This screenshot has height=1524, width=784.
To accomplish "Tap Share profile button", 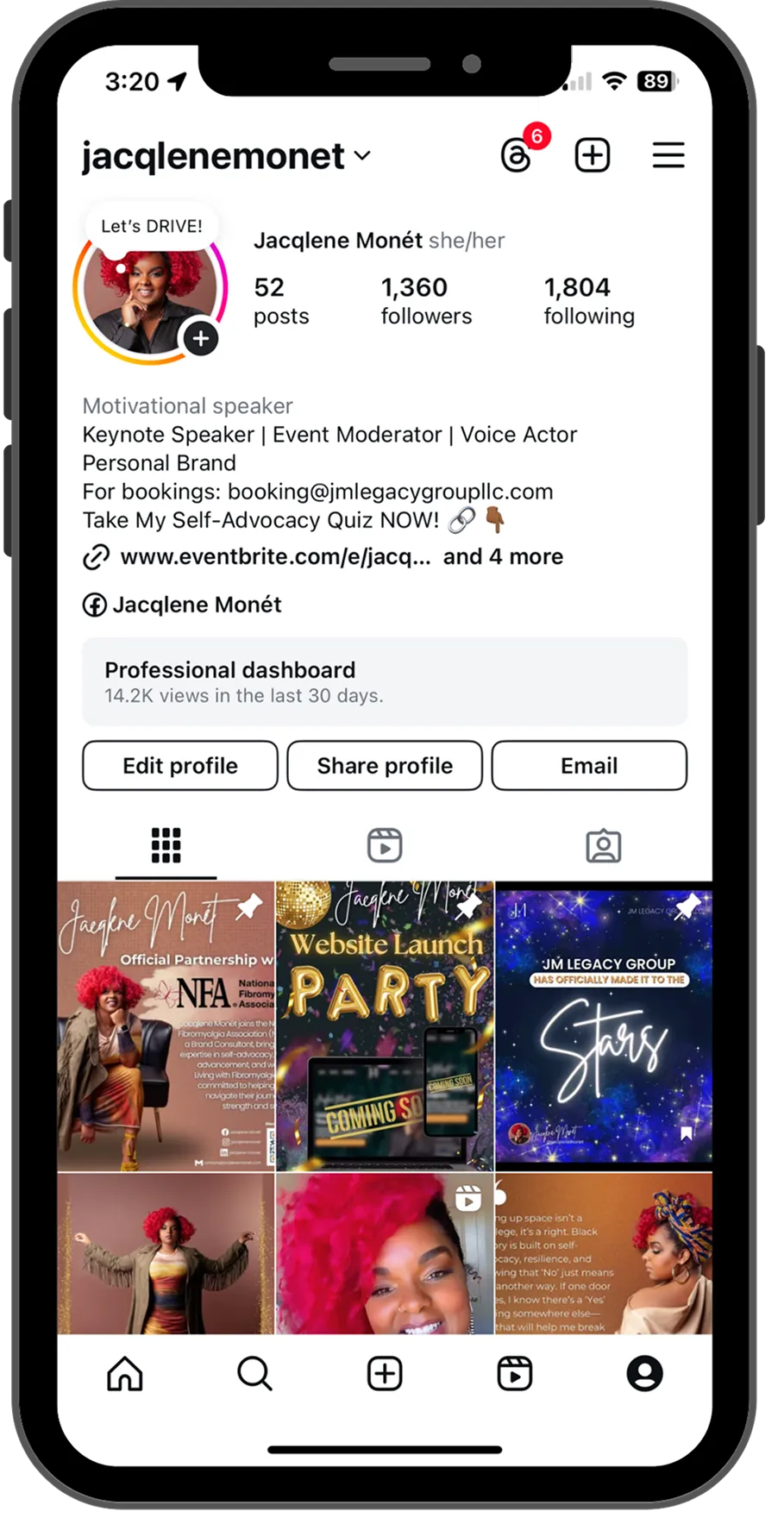I will pyautogui.click(x=385, y=766).
